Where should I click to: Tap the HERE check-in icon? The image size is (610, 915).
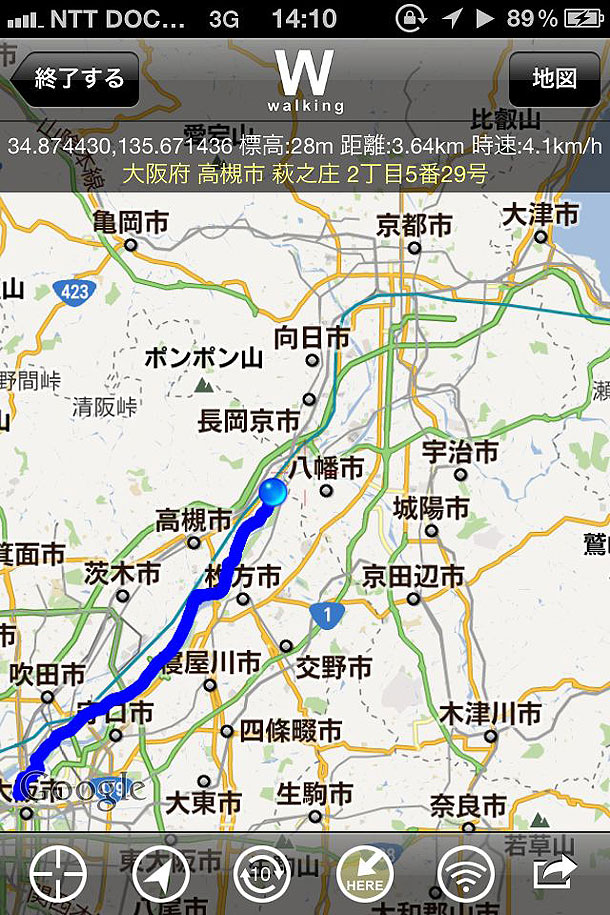point(365,876)
